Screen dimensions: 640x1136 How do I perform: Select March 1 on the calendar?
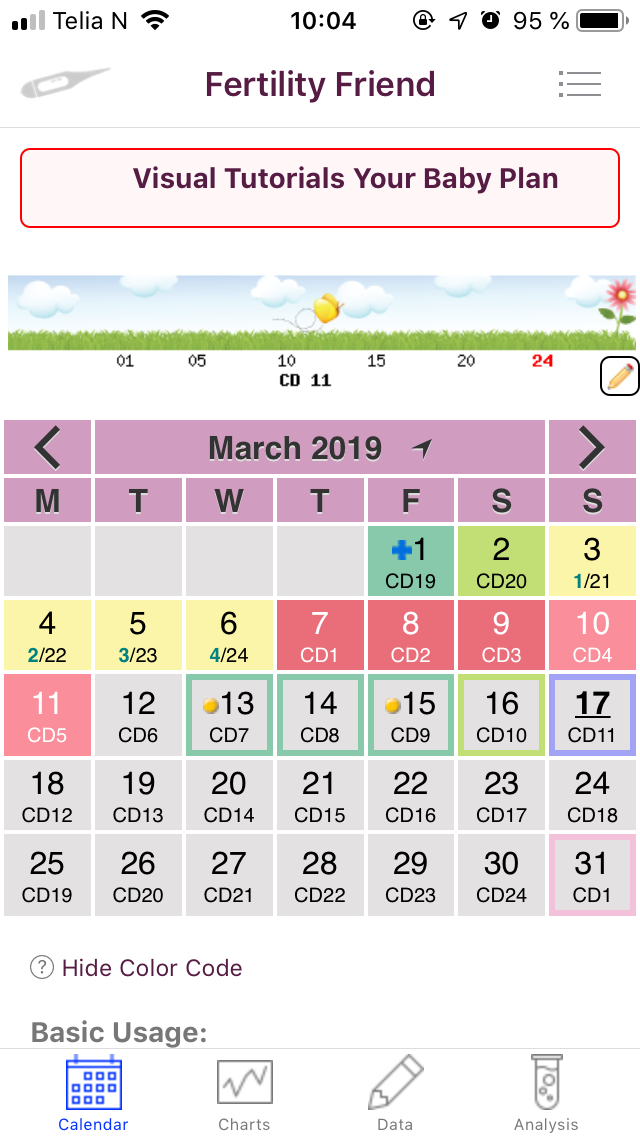(x=411, y=561)
